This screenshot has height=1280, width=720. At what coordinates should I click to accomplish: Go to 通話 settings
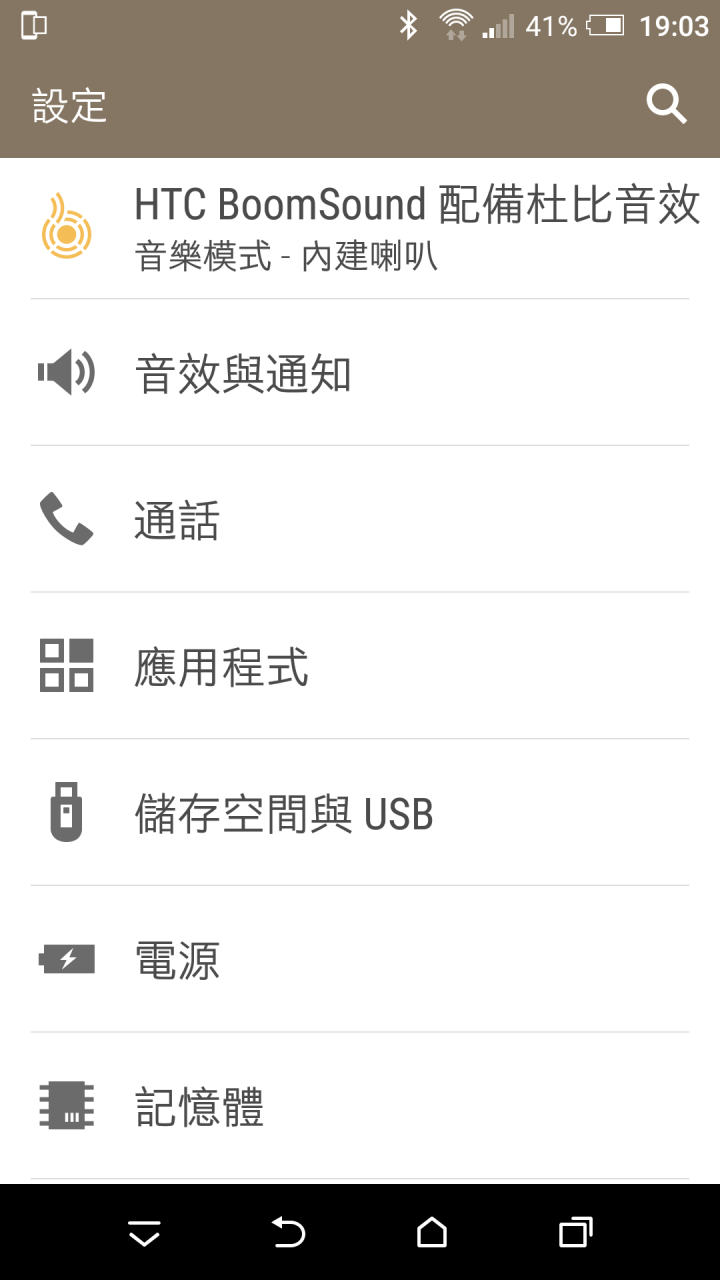coord(360,519)
